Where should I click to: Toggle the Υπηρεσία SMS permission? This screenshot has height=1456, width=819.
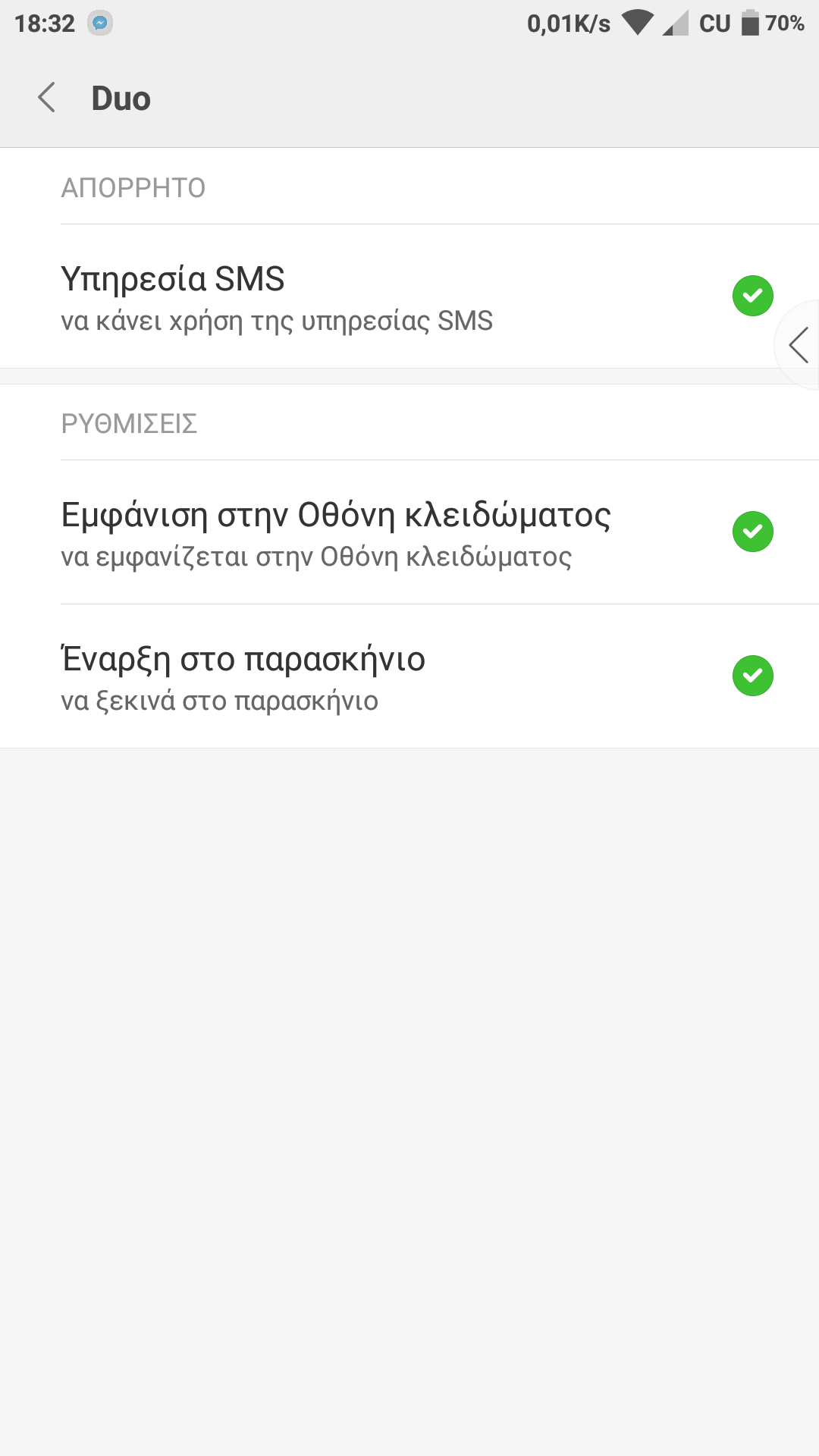click(752, 296)
